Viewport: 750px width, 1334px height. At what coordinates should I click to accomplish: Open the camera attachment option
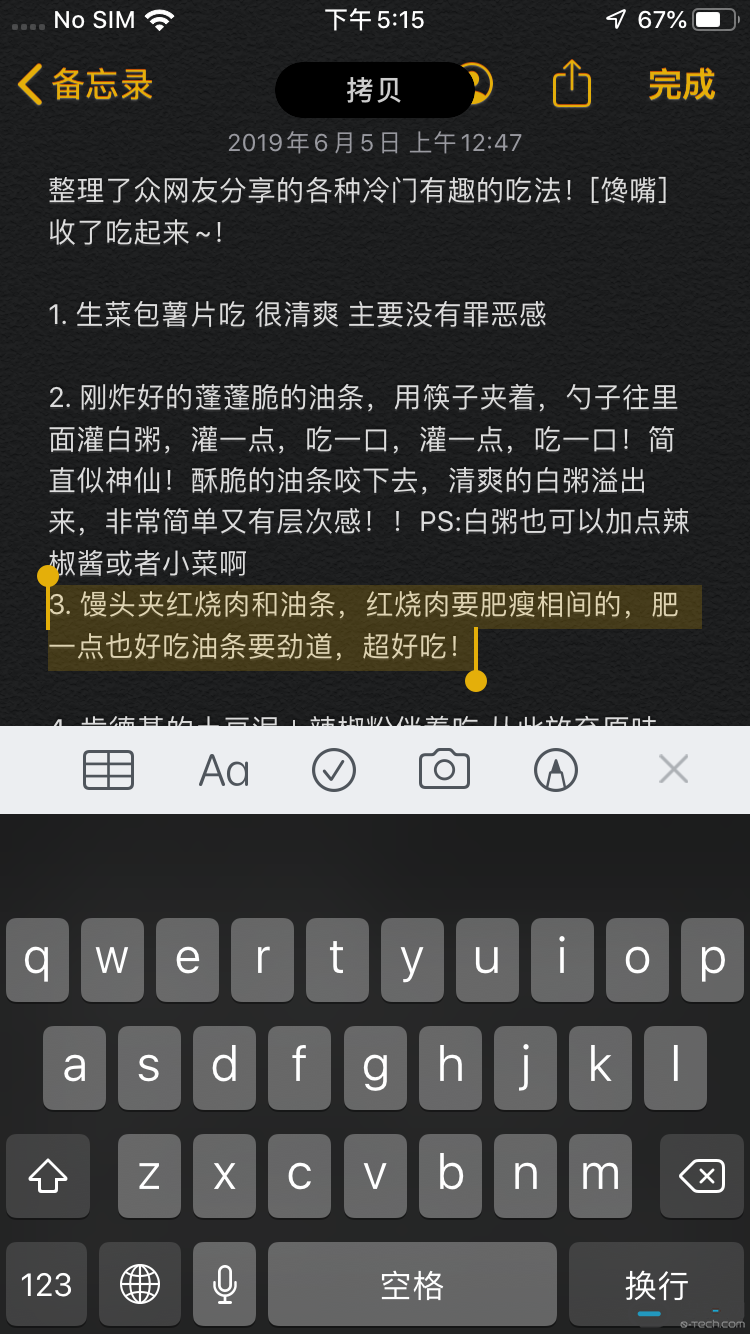[x=444, y=770]
